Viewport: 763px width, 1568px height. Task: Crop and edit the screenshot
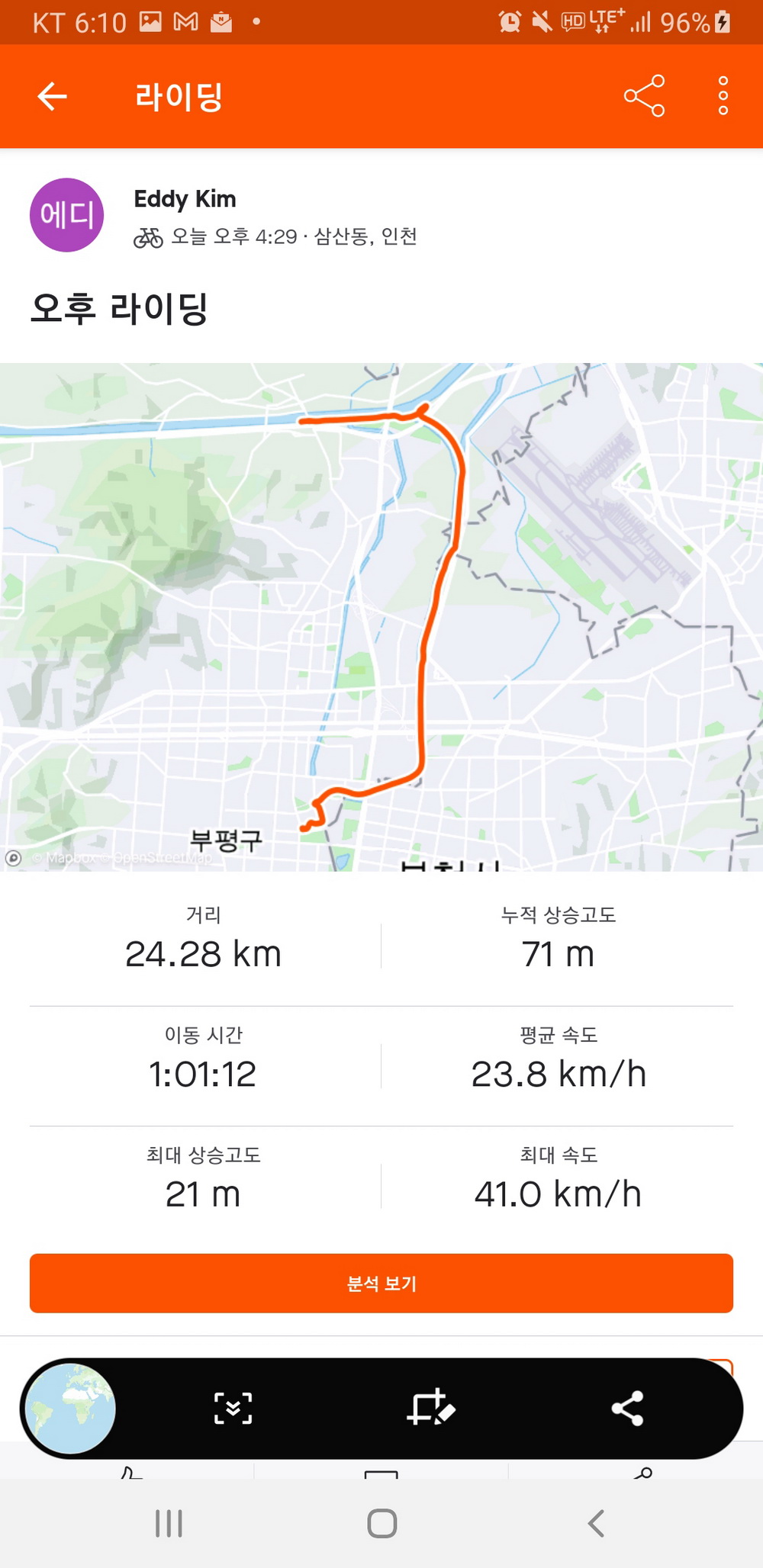coord(430,1408)
